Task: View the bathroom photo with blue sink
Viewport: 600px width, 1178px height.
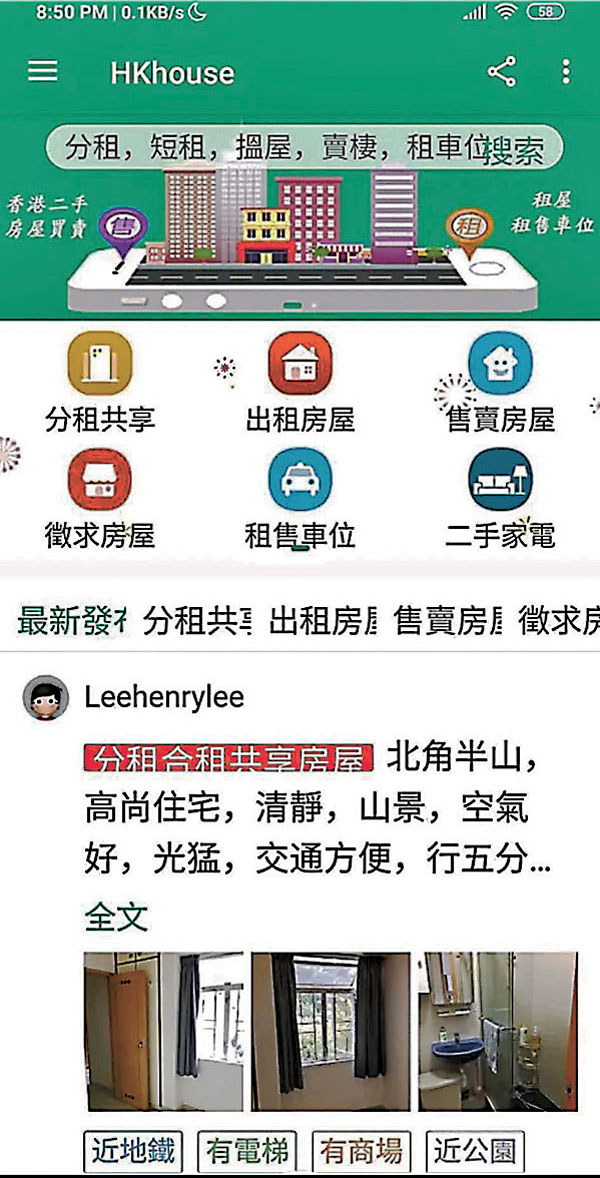Action: click(x=497, y=1030)
